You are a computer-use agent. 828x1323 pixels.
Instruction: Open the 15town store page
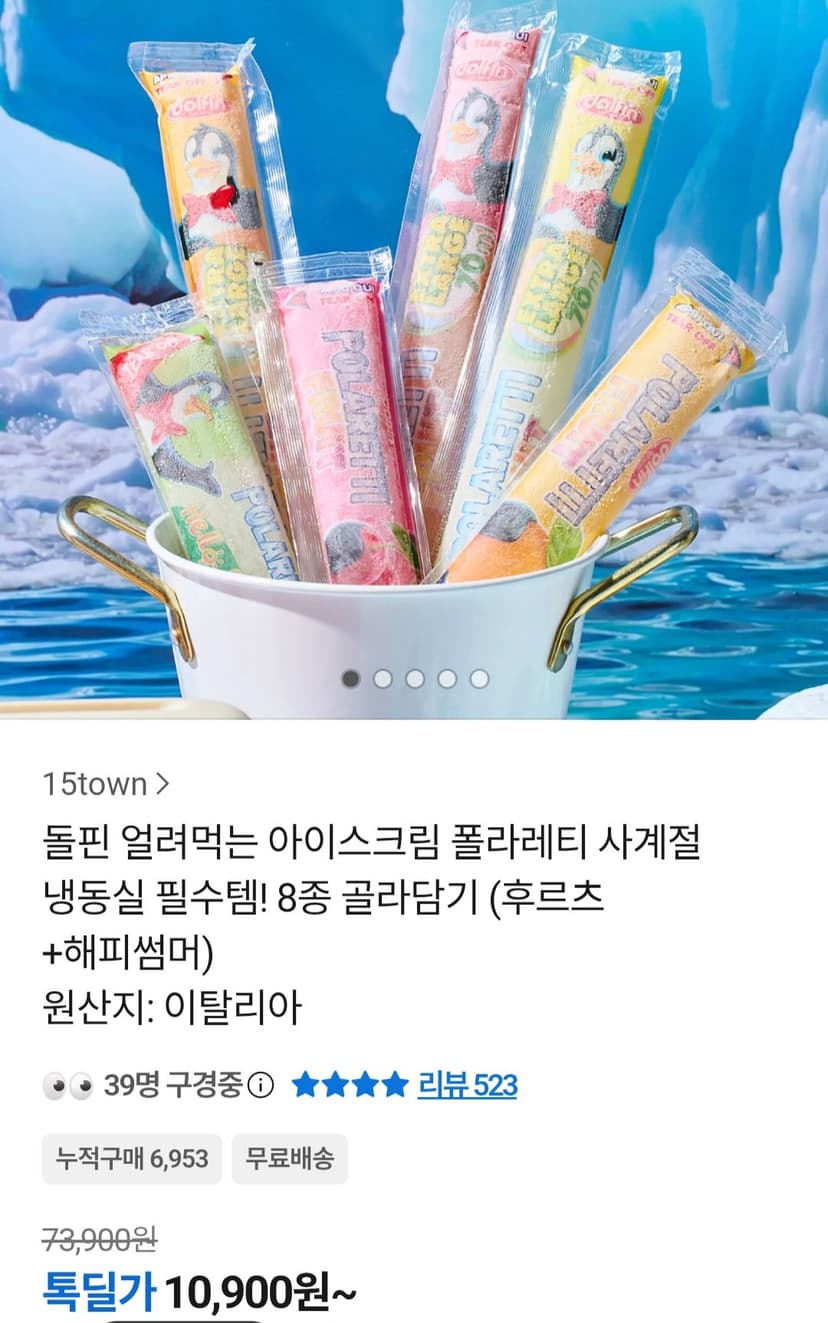click(x=106, y=785)
